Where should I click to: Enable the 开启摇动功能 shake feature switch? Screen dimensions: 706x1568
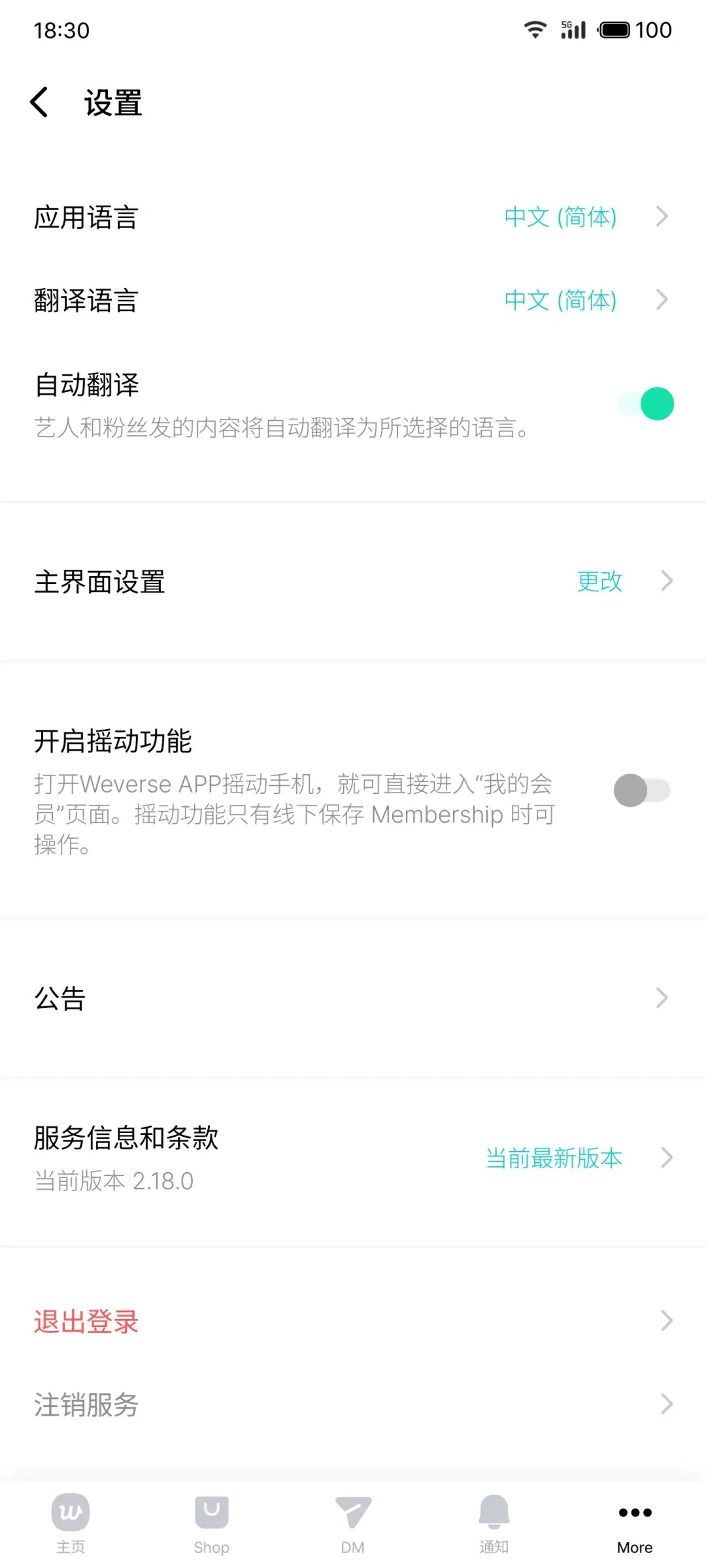click(x=643, y=791)
